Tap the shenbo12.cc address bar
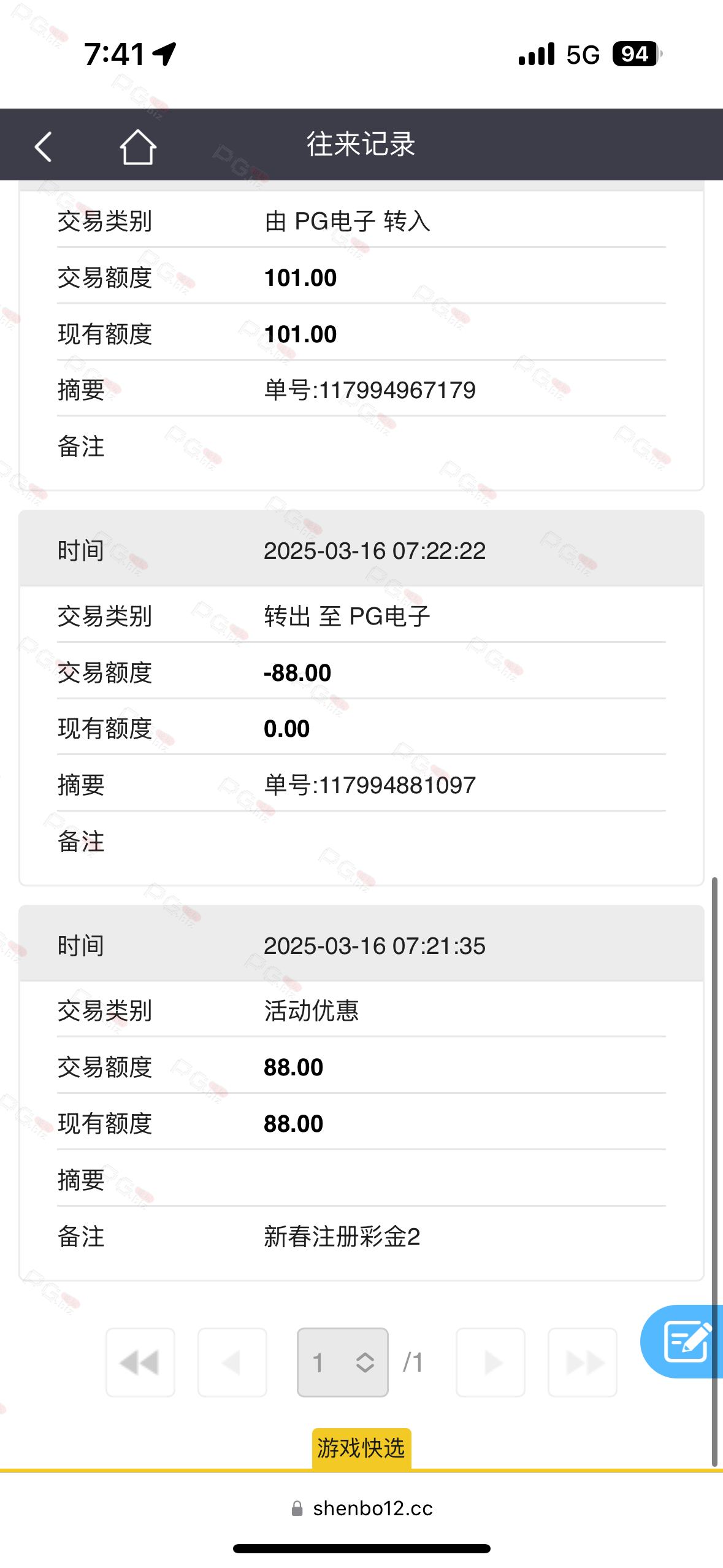The image size is (723, 1568). (x=362, y=1508)
